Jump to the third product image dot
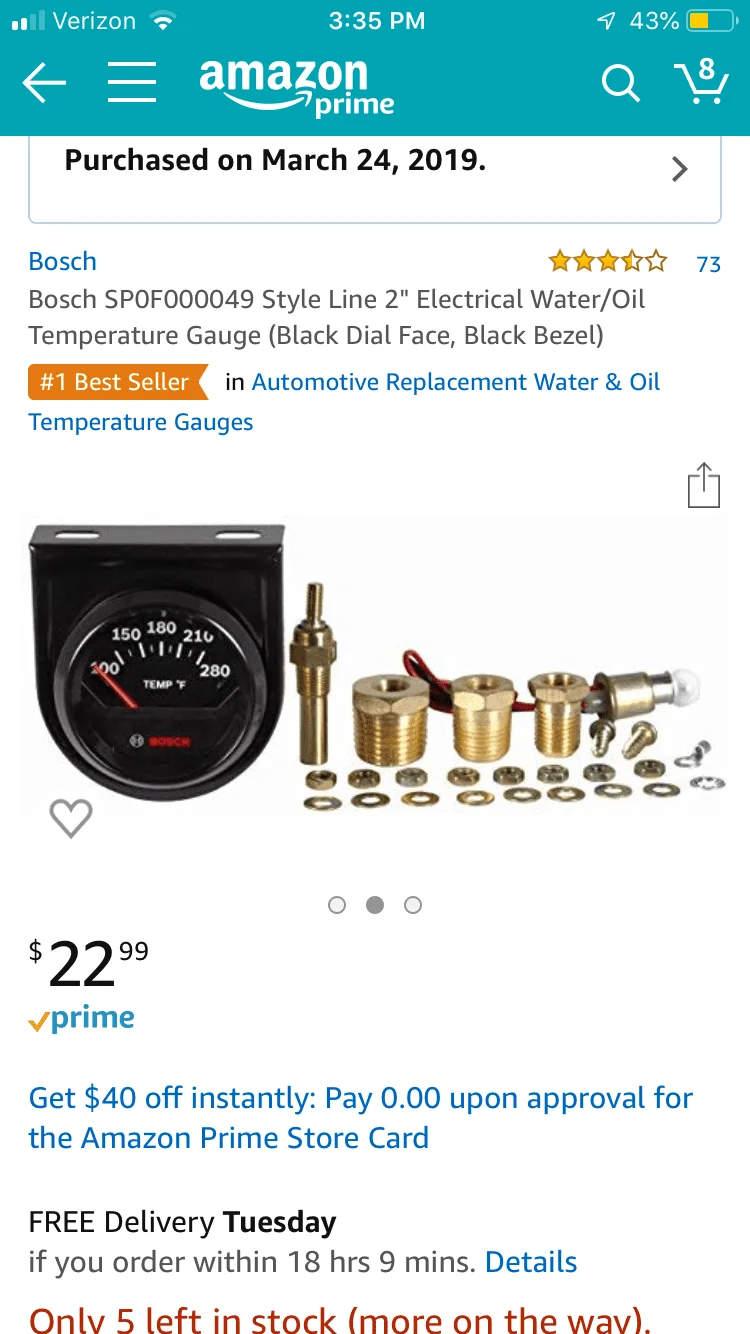The image size is (750, 1334). [x=413, y=905]
